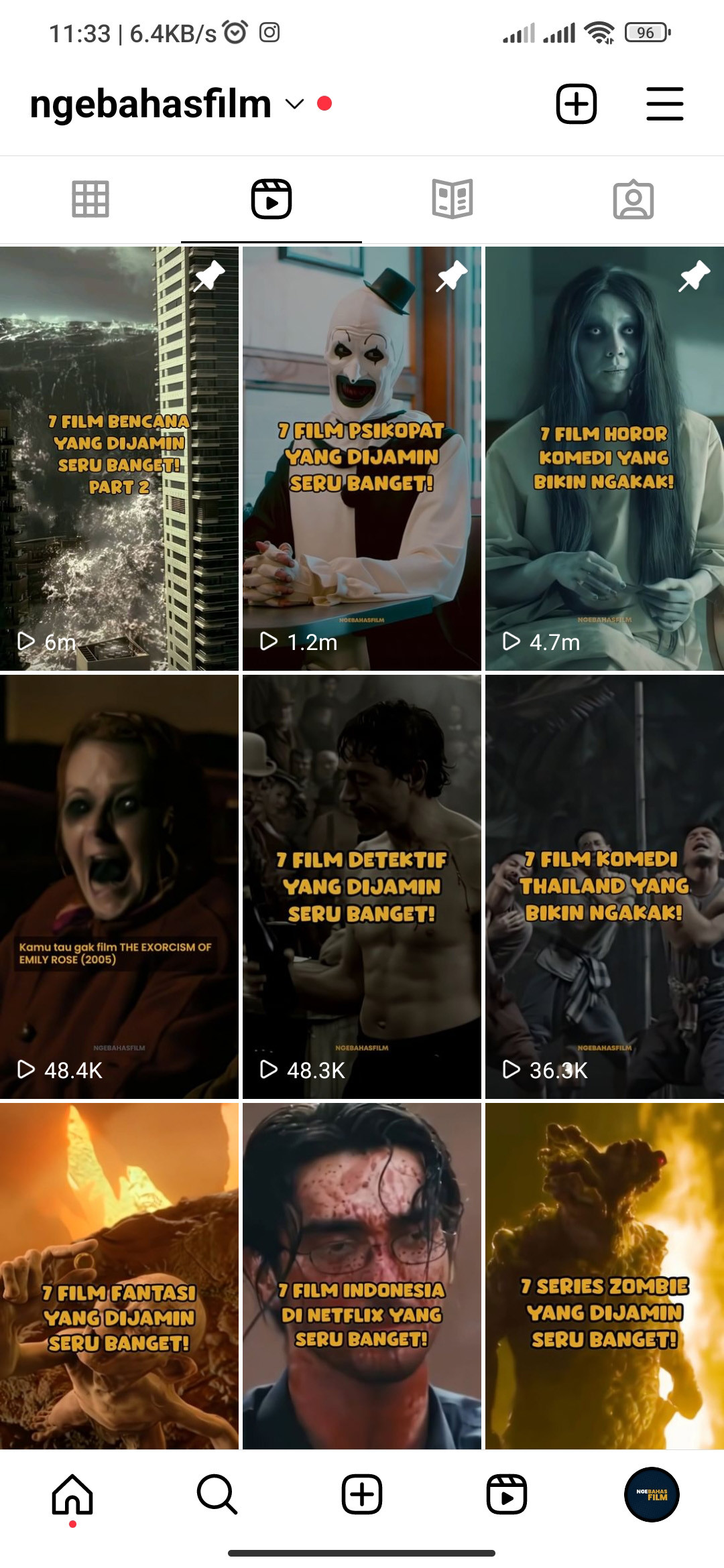
Task: Play the 7 Film Horor Komedi reel
Action: pos(604,458)
